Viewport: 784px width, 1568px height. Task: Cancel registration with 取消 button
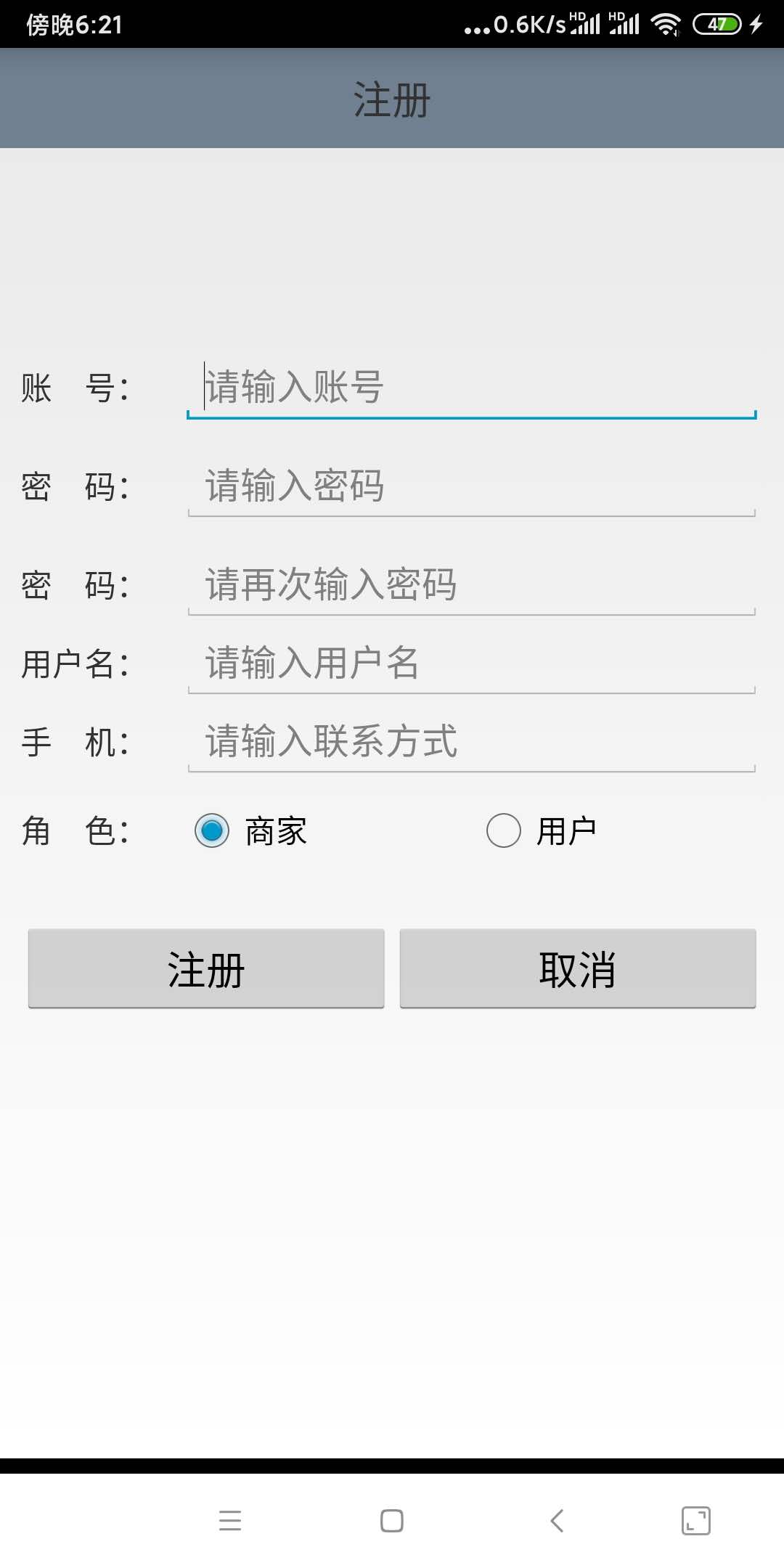pyautogui.click(x=578, y=969)
